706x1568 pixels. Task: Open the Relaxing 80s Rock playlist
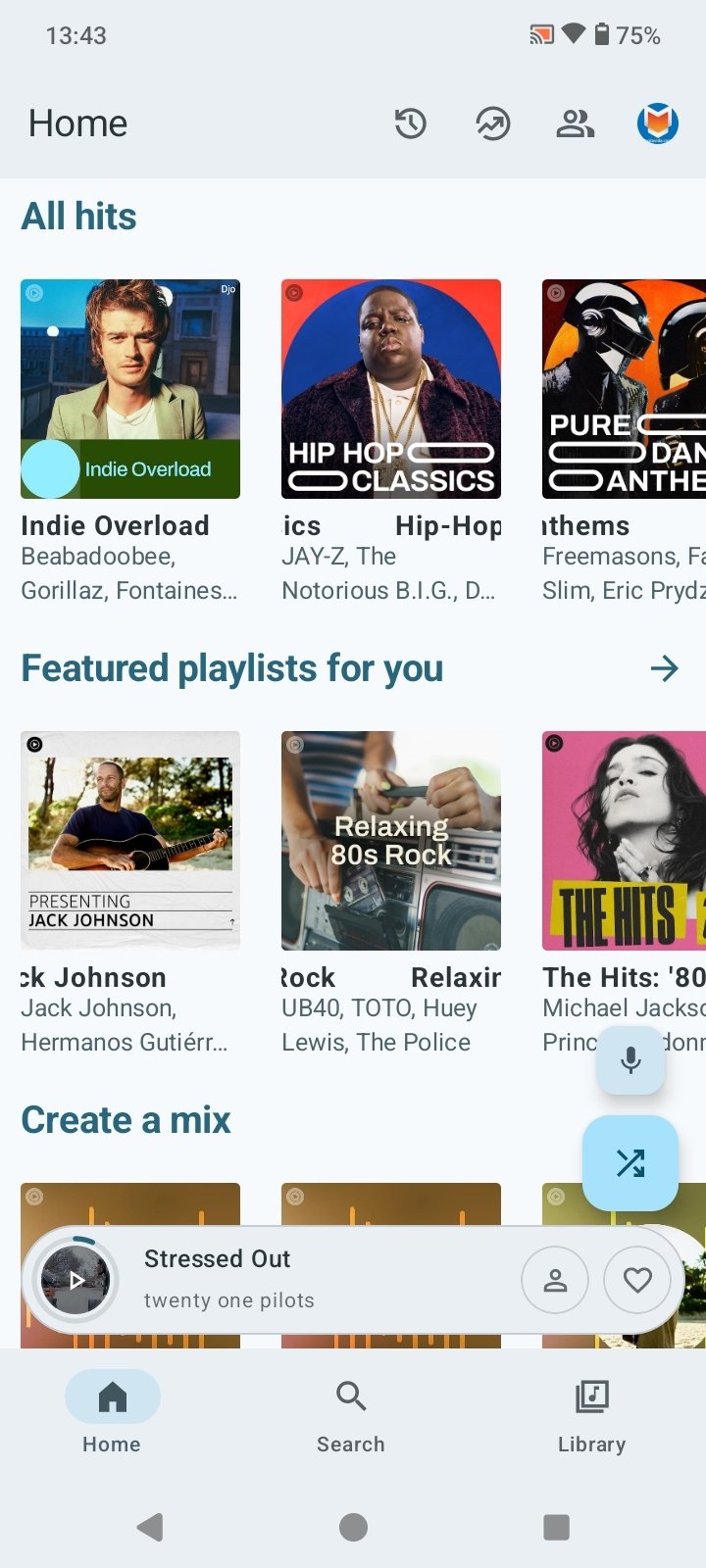(391, 841)
